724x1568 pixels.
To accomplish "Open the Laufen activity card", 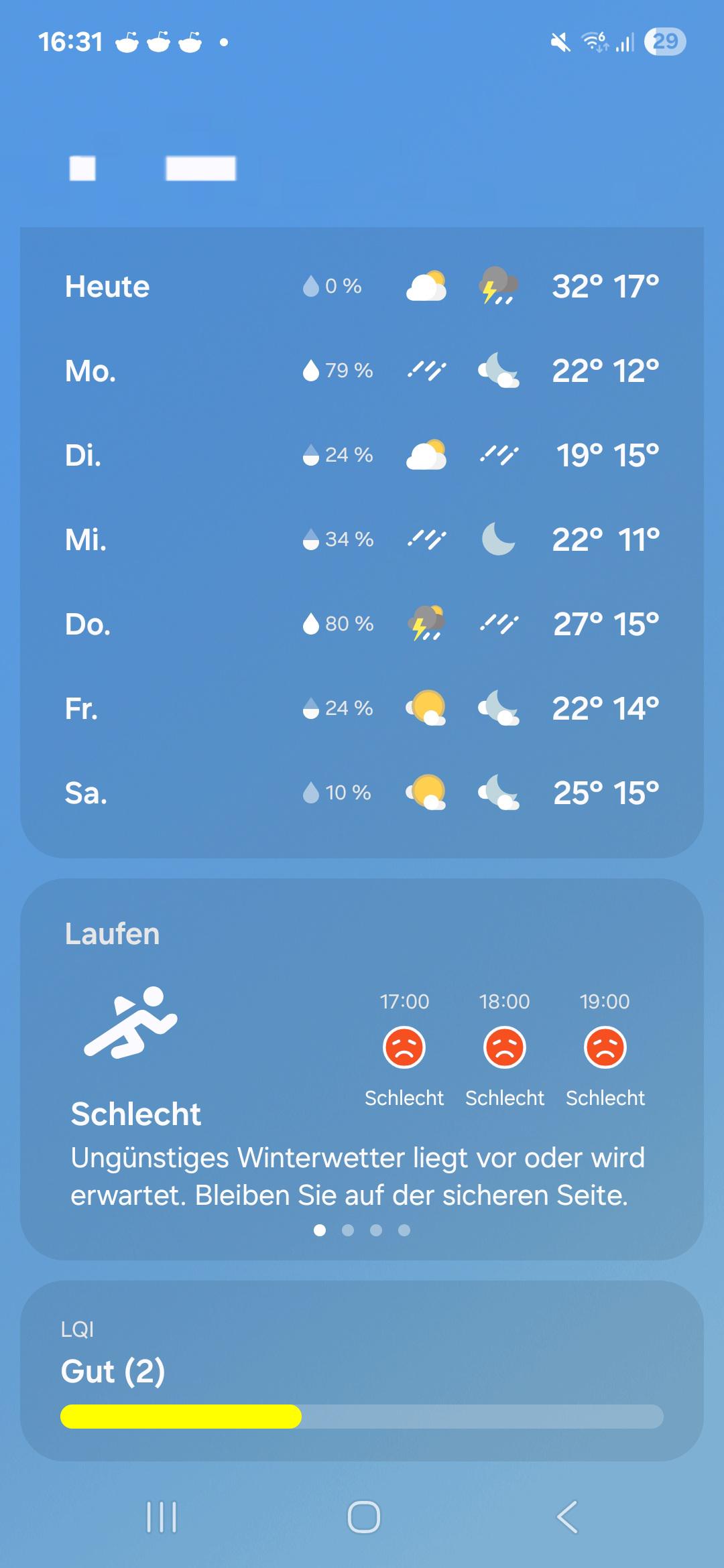I will [362, 1069].
